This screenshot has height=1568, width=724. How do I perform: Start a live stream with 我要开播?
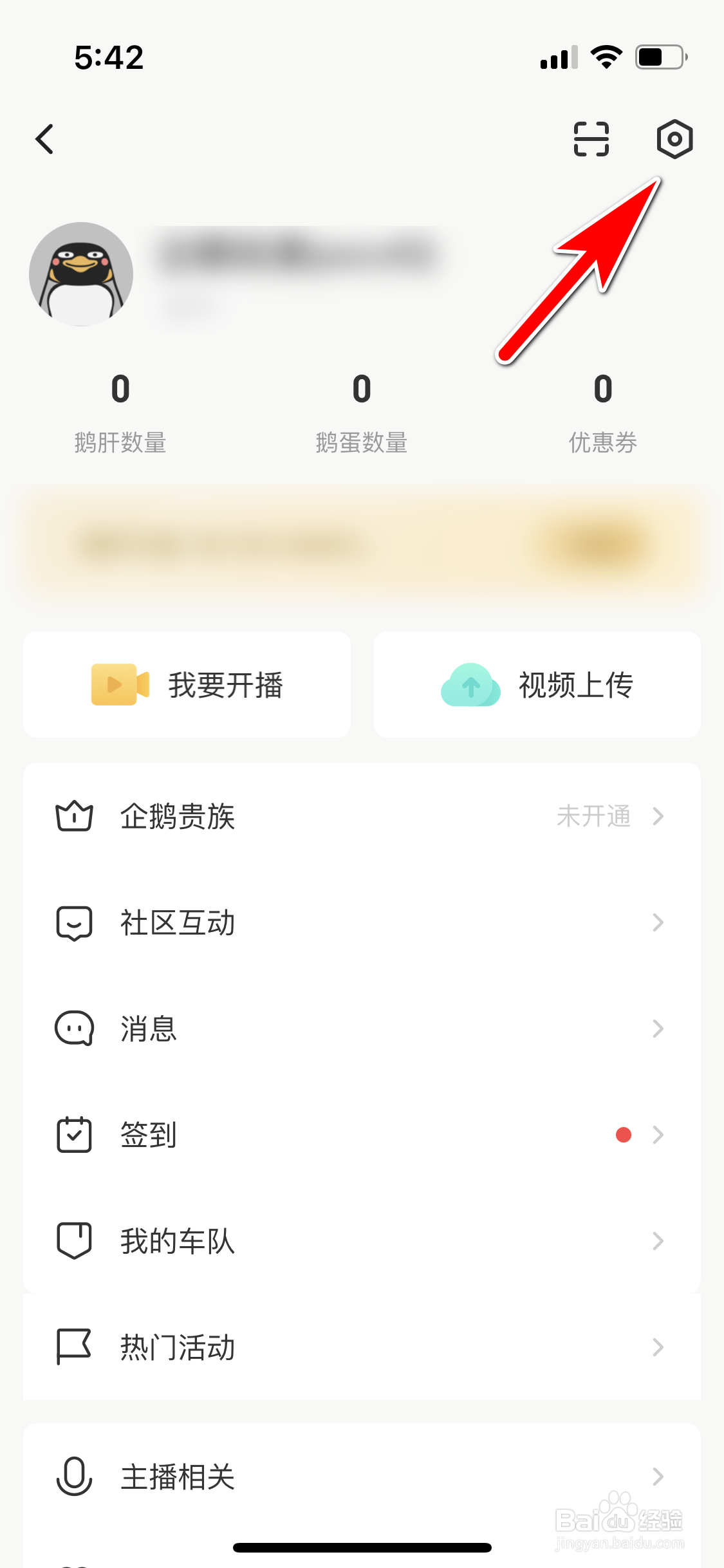coord(187,684)
